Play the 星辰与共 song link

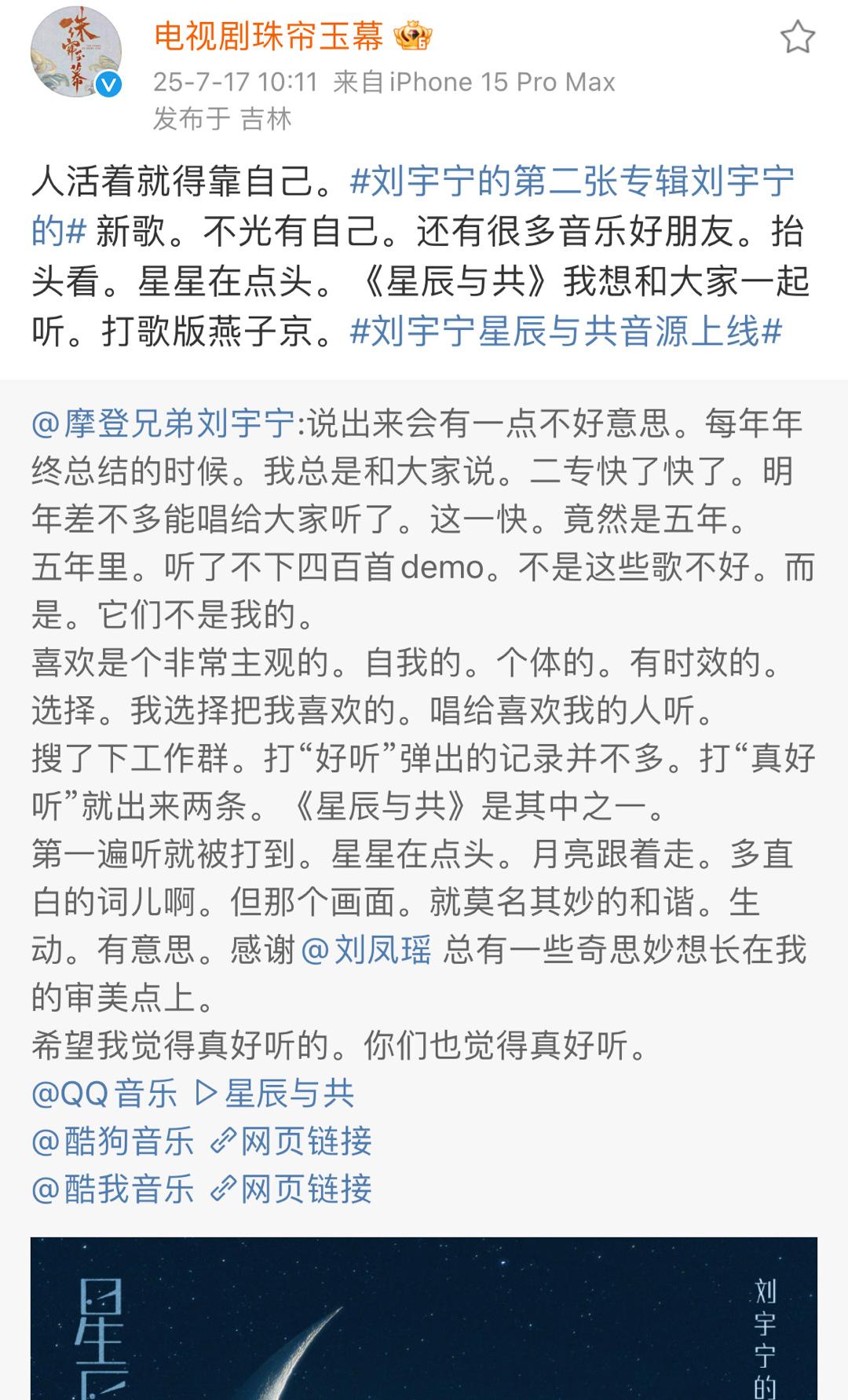274,1093
